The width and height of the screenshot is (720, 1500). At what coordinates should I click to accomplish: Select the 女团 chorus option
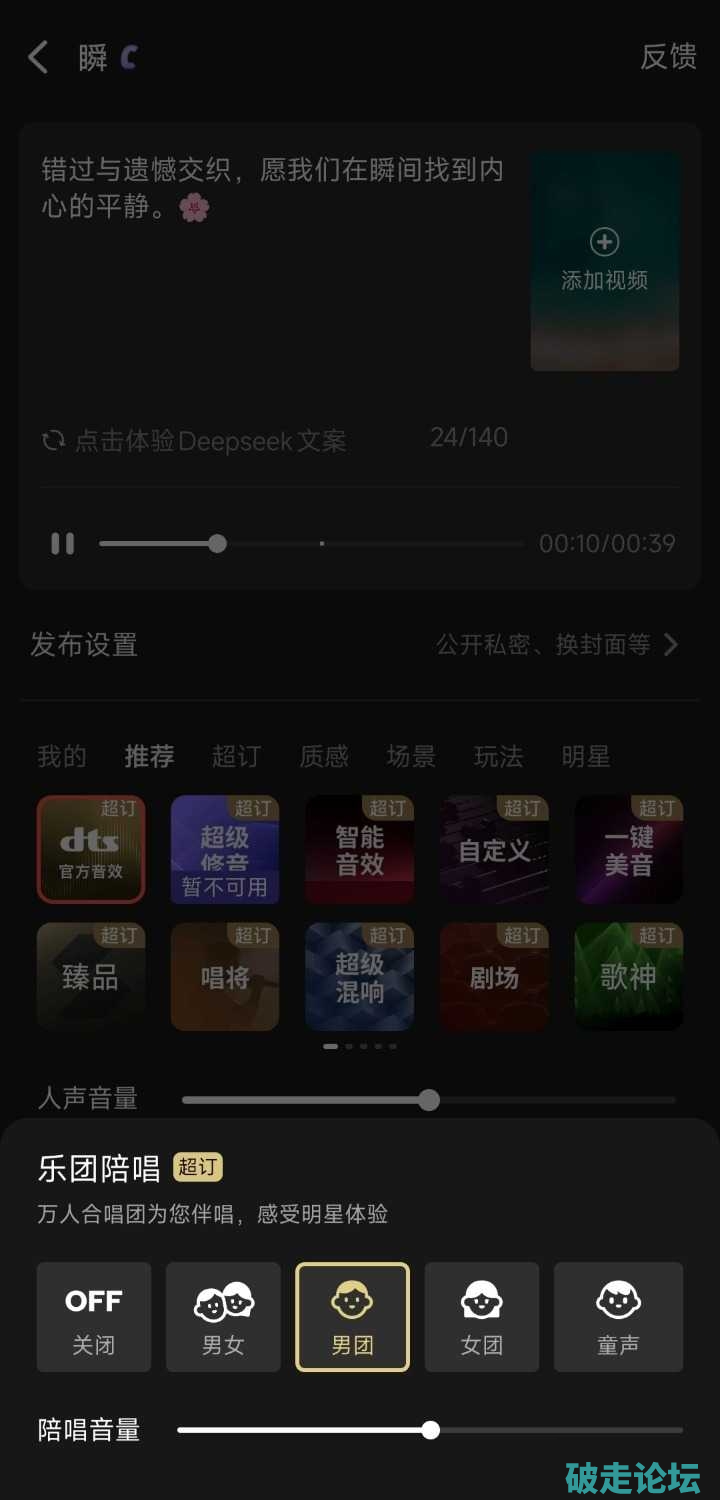(x=481, y=1316)
